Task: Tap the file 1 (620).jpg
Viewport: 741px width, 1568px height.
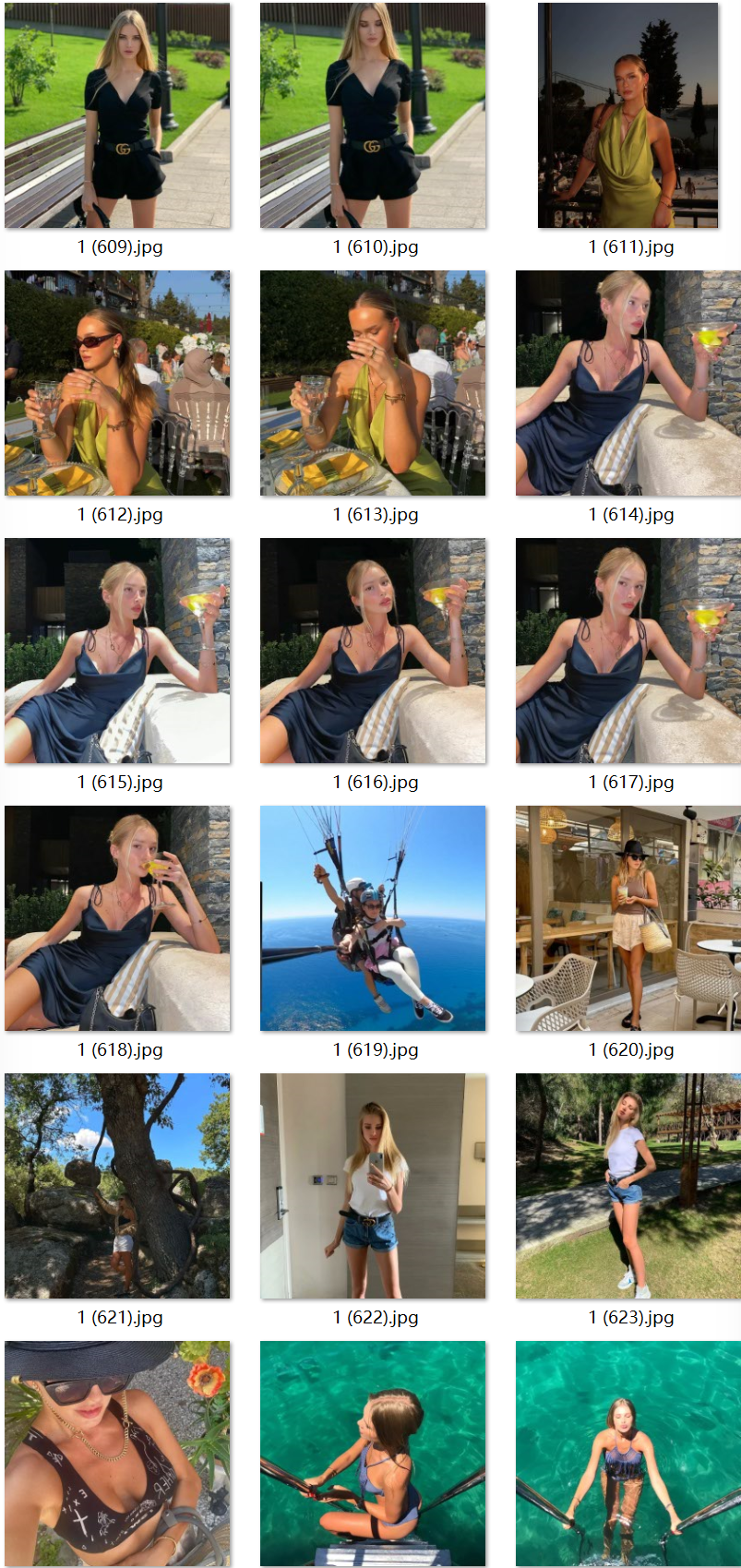Action: tap(627, 918)
